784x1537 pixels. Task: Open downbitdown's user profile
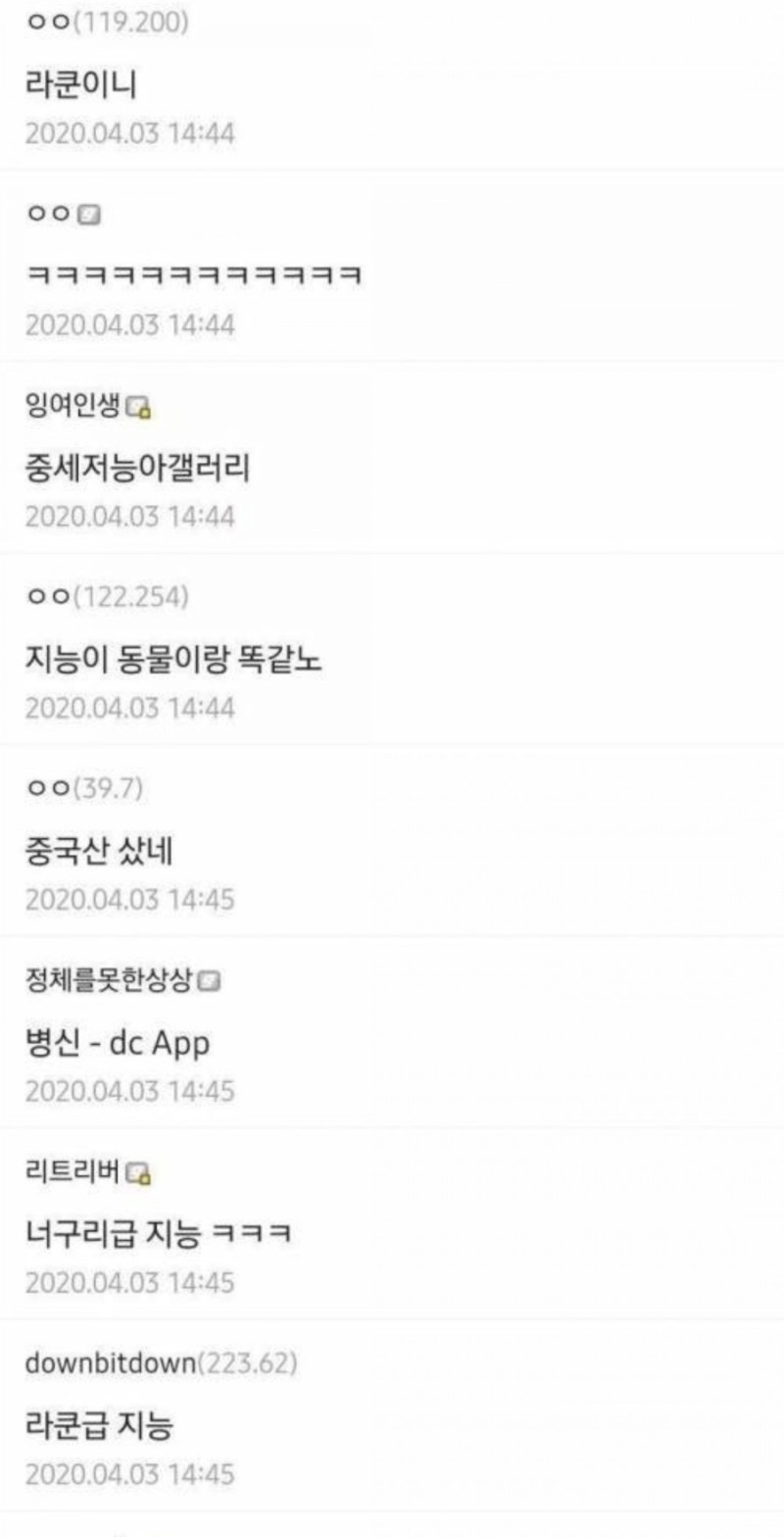pyautogui.click(x=110, y=1363)
